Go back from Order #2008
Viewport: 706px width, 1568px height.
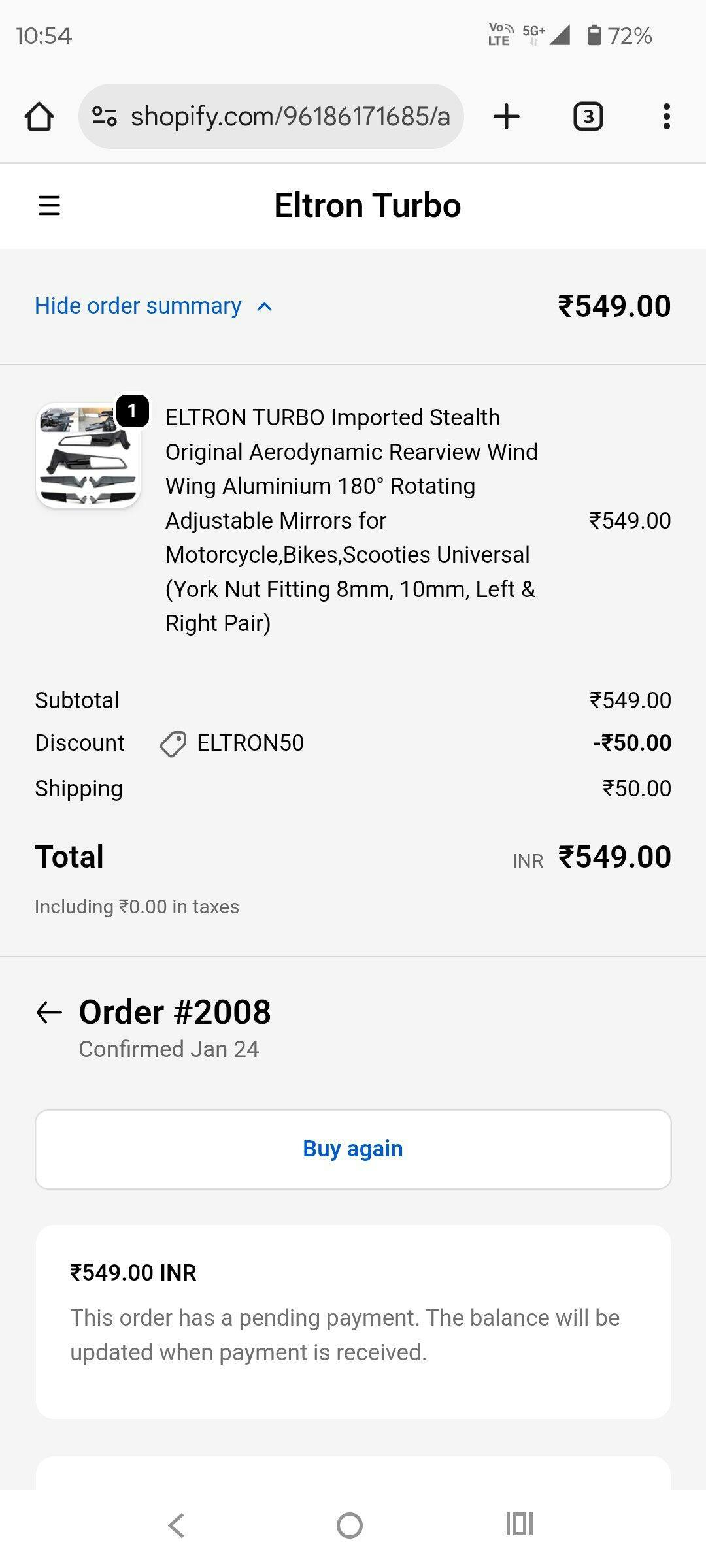49,1013
